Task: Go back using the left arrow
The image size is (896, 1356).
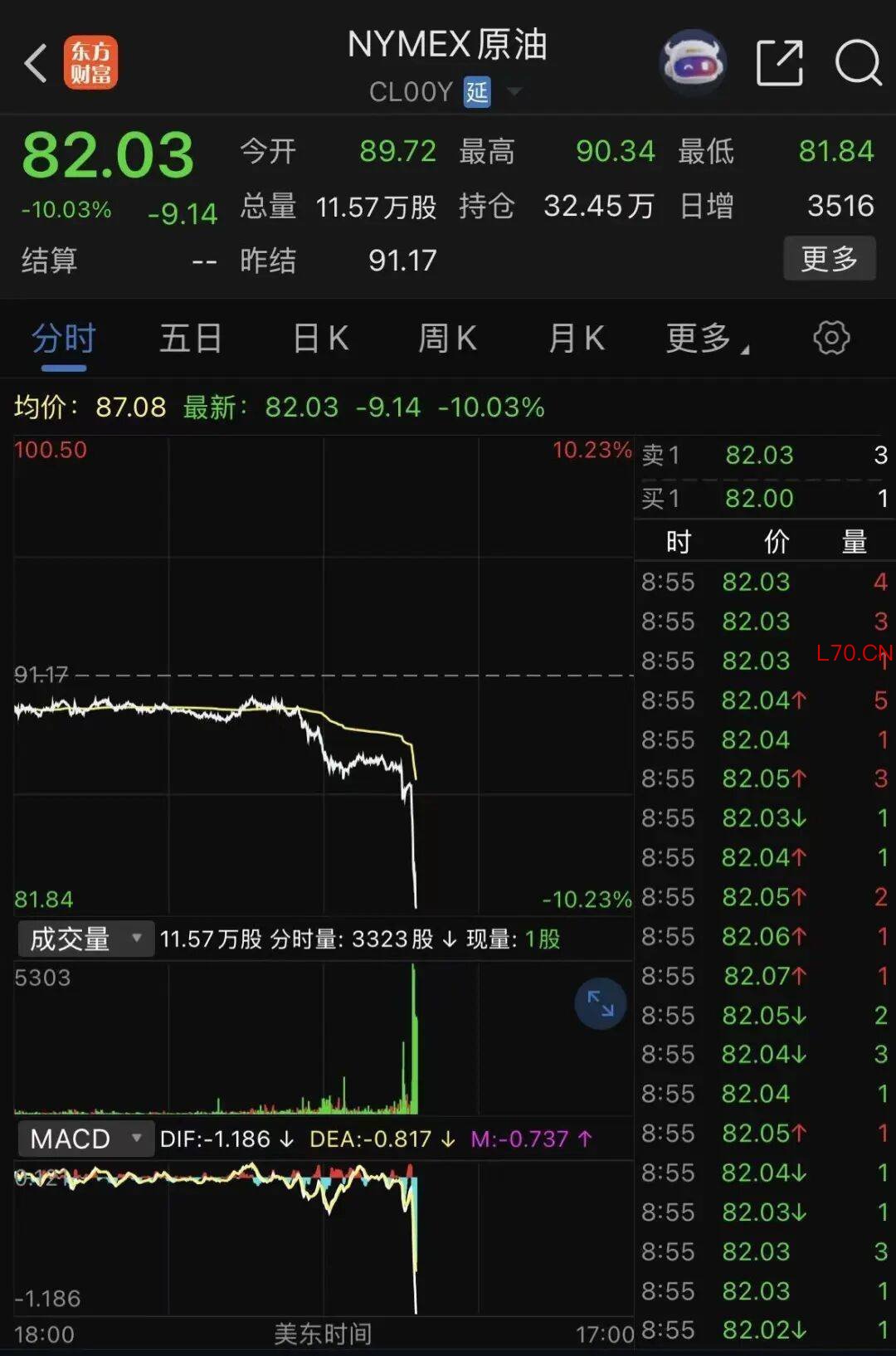Action: pyautogui.click(x=36, y=63)
